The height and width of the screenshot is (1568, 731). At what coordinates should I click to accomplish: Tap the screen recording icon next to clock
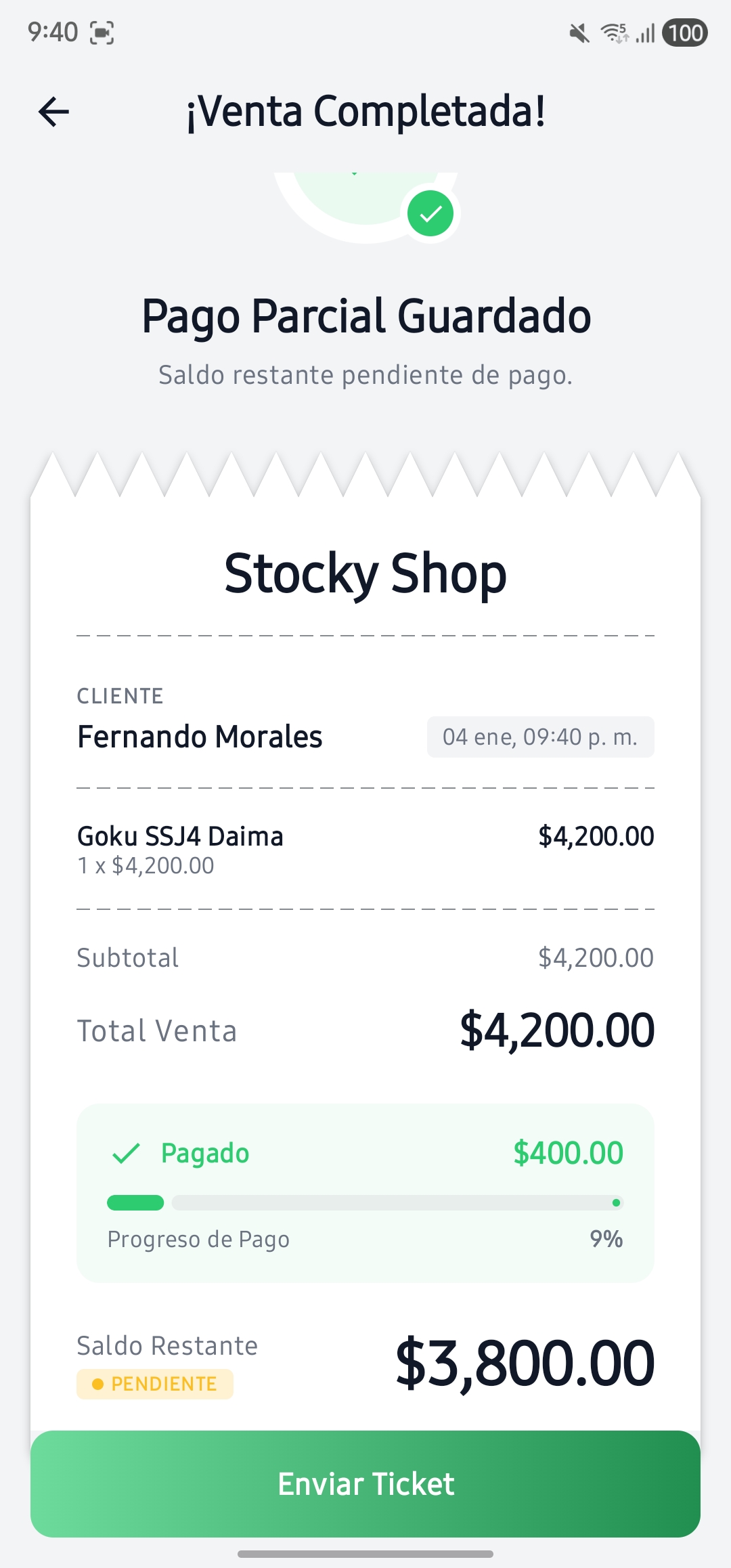click(x=103, y=31)
